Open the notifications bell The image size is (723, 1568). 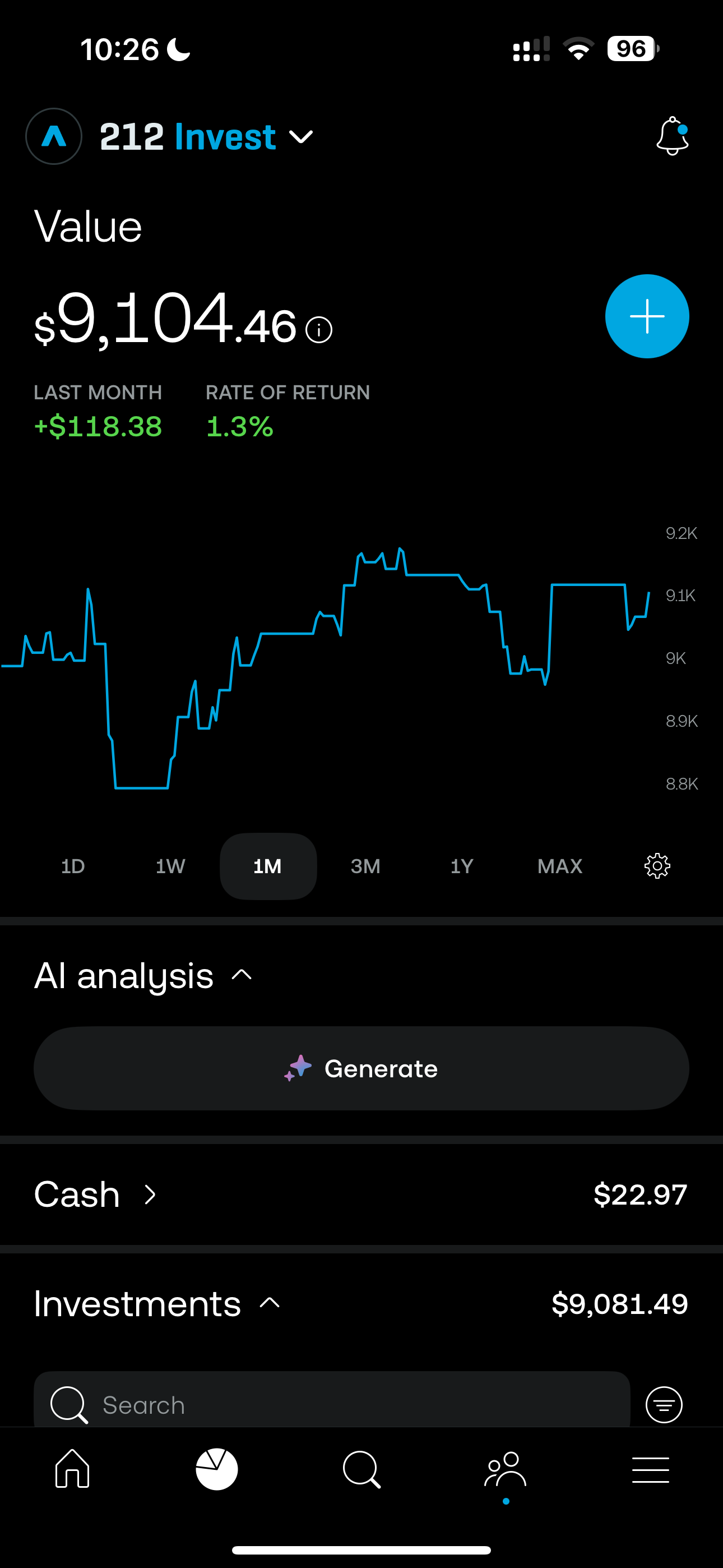[x=673, y=136]
